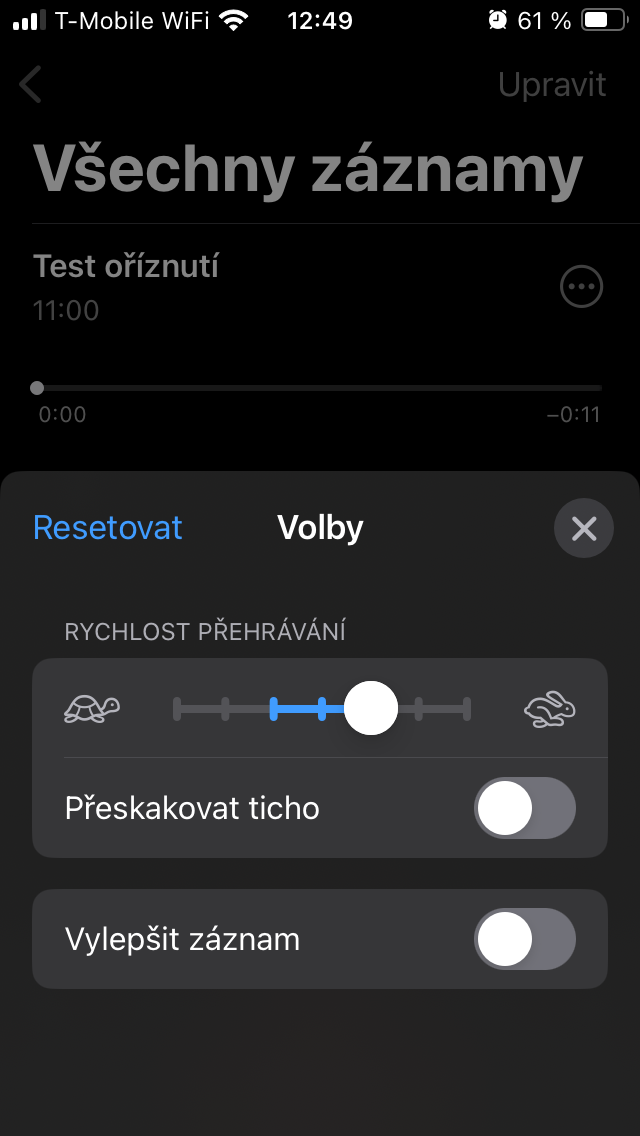Tap the playback speed slider knob
The height and width of the screenshot is (1136, 640).
(x=371, y=709)
